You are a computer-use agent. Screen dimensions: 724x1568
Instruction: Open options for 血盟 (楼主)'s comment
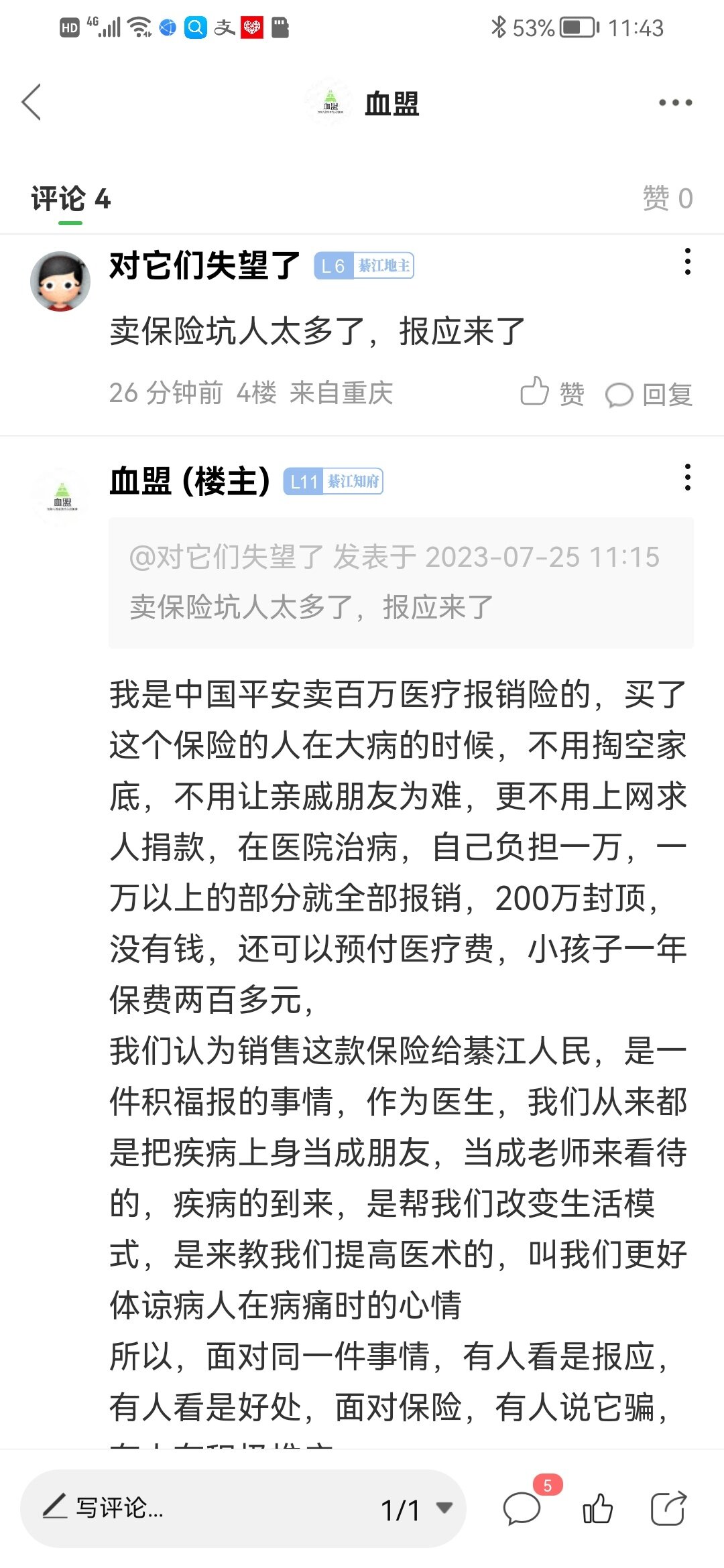point(687,477)
